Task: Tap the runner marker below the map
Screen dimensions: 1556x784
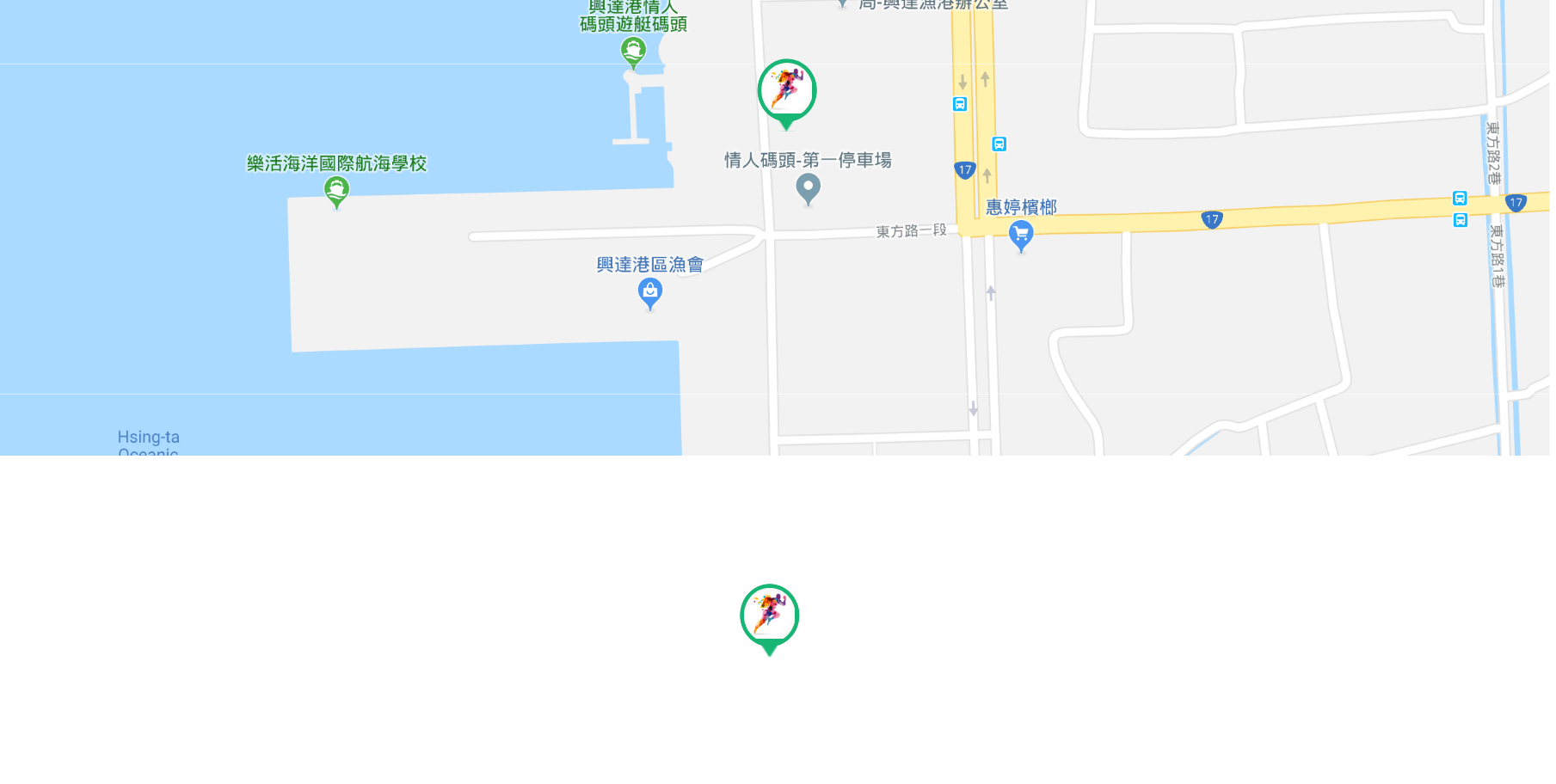Action: pyautogui.click(x=769, y=616)
